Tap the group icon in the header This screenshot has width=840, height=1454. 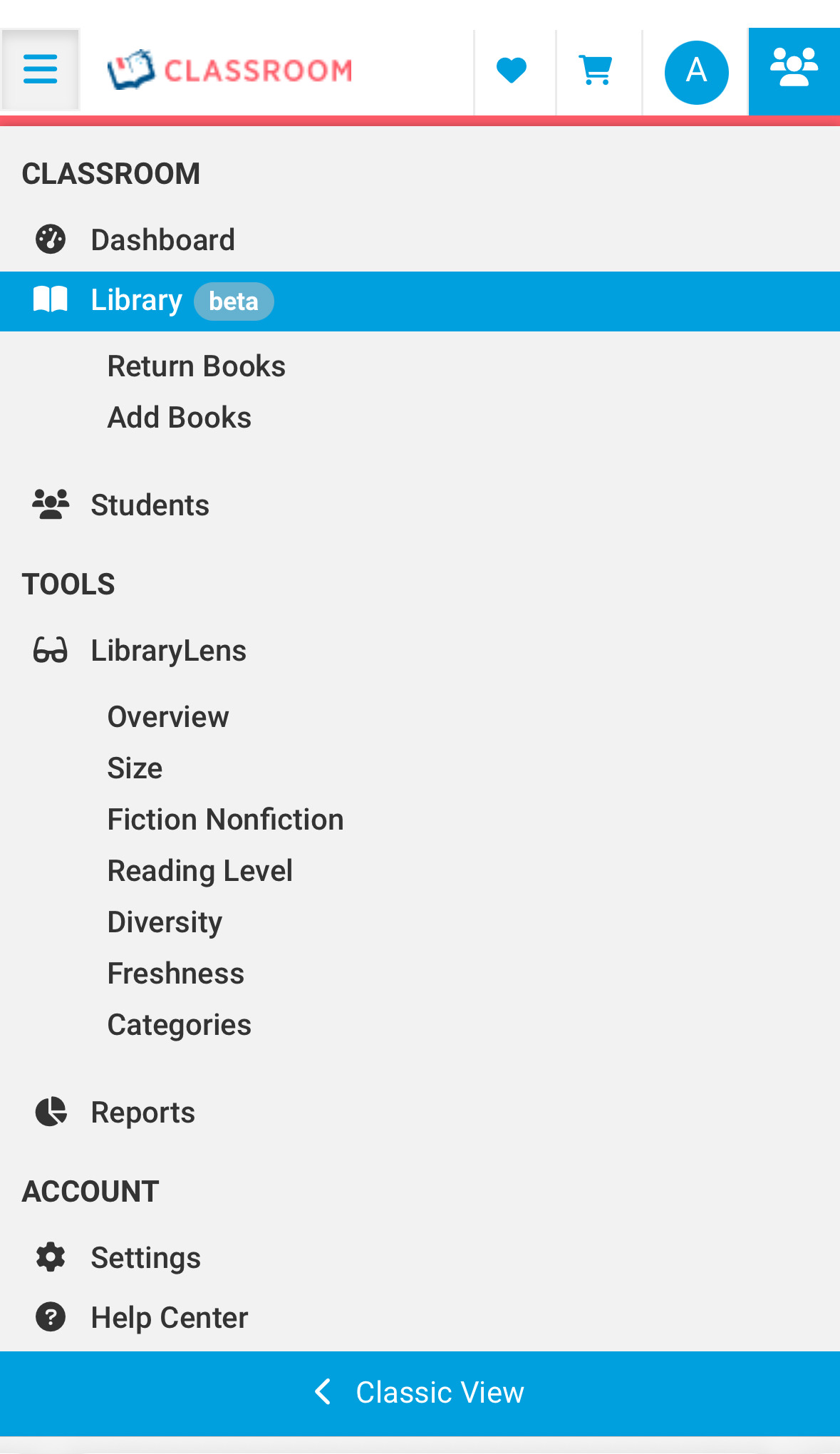coord(794,71)
